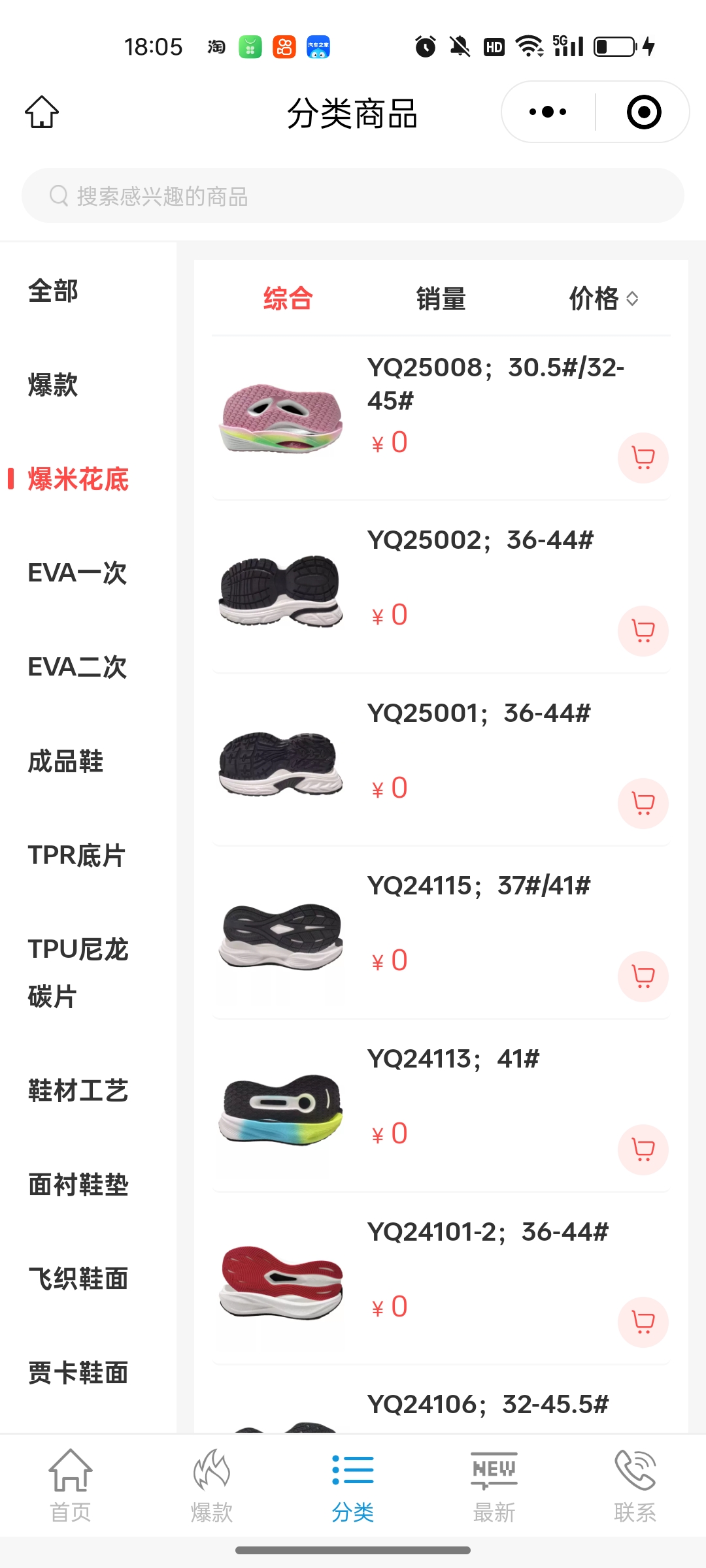The width and height of the screenshot is (706, 1568).
Task: Choose the 成品鞋 category
Action: [x=65, y=761]
